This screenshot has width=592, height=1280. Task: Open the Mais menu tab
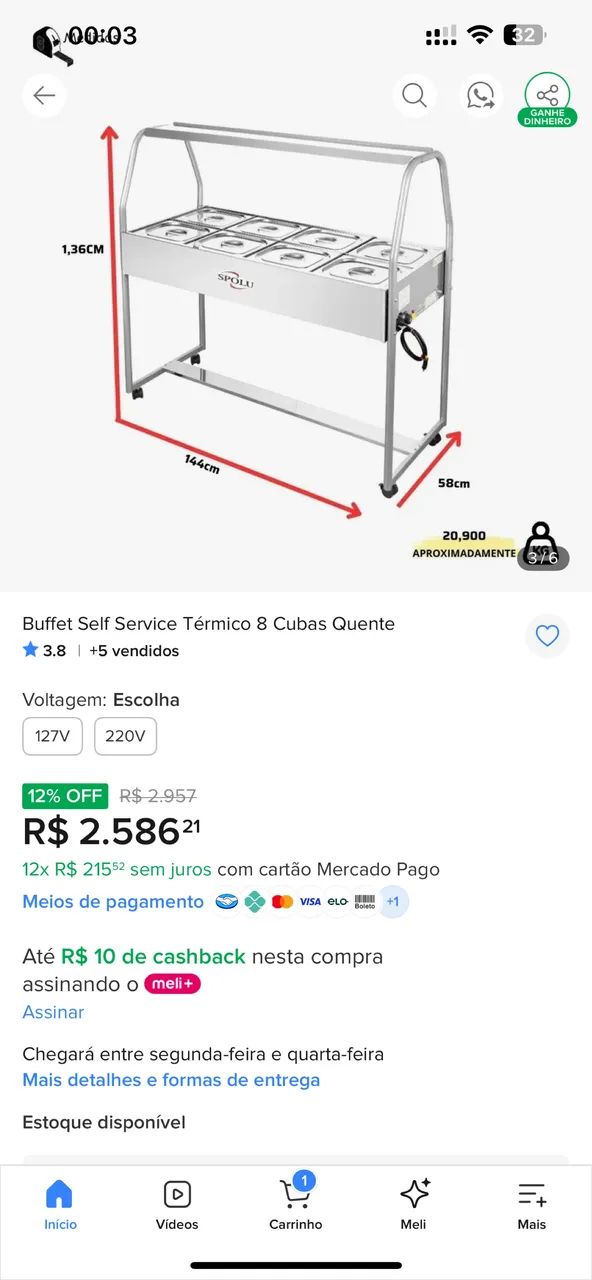click(532, 1205)
